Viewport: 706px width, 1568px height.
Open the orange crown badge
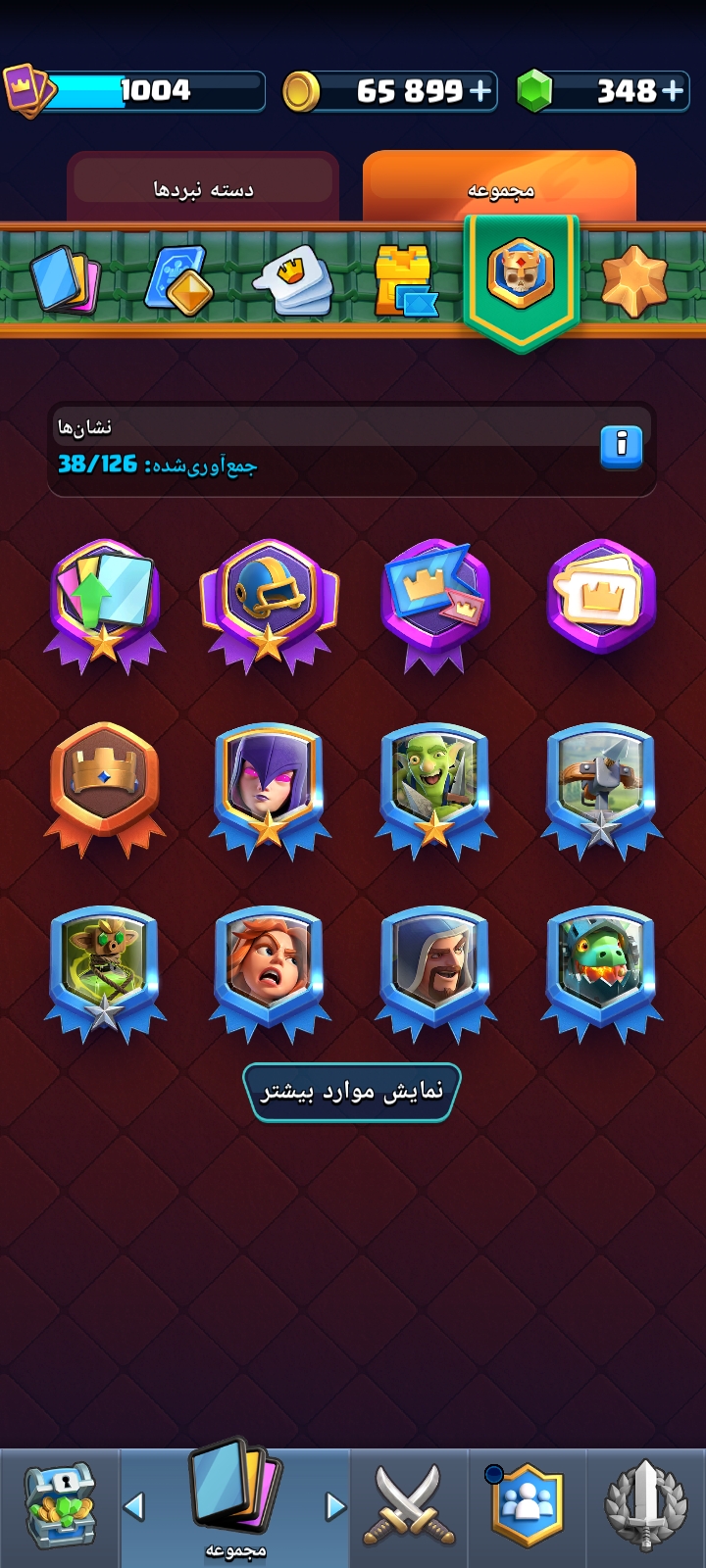click(x=104, y=787)
